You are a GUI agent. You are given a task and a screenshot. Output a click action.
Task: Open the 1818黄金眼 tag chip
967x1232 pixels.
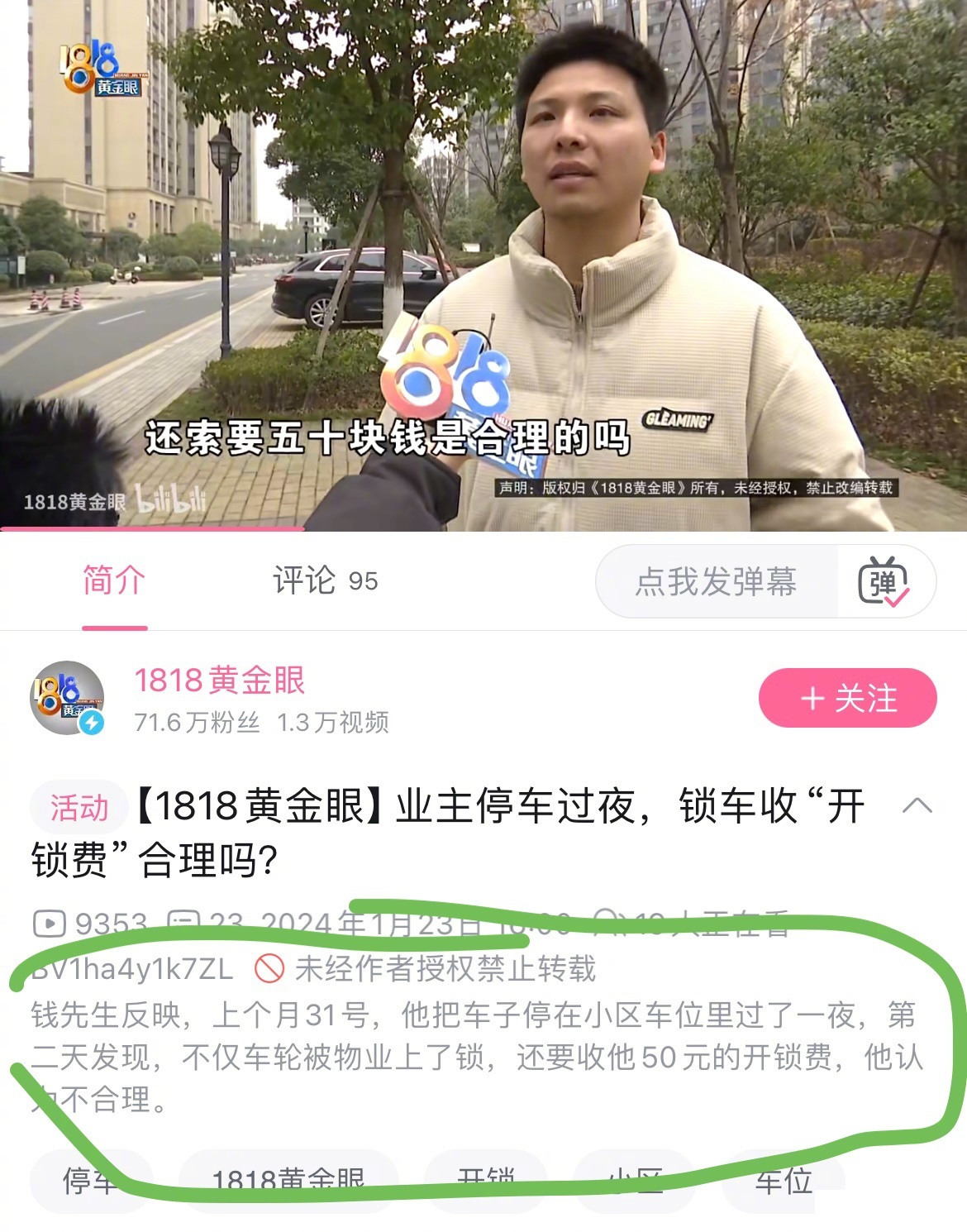tap(288, 1181)
